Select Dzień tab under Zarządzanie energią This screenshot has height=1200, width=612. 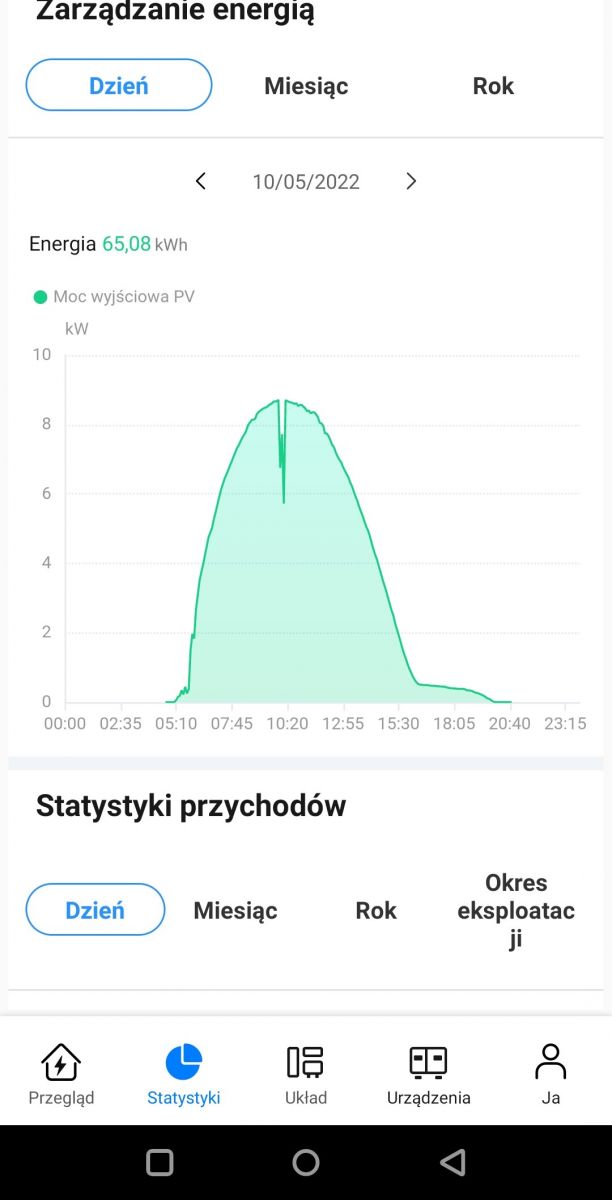click(x=119, y=85)
